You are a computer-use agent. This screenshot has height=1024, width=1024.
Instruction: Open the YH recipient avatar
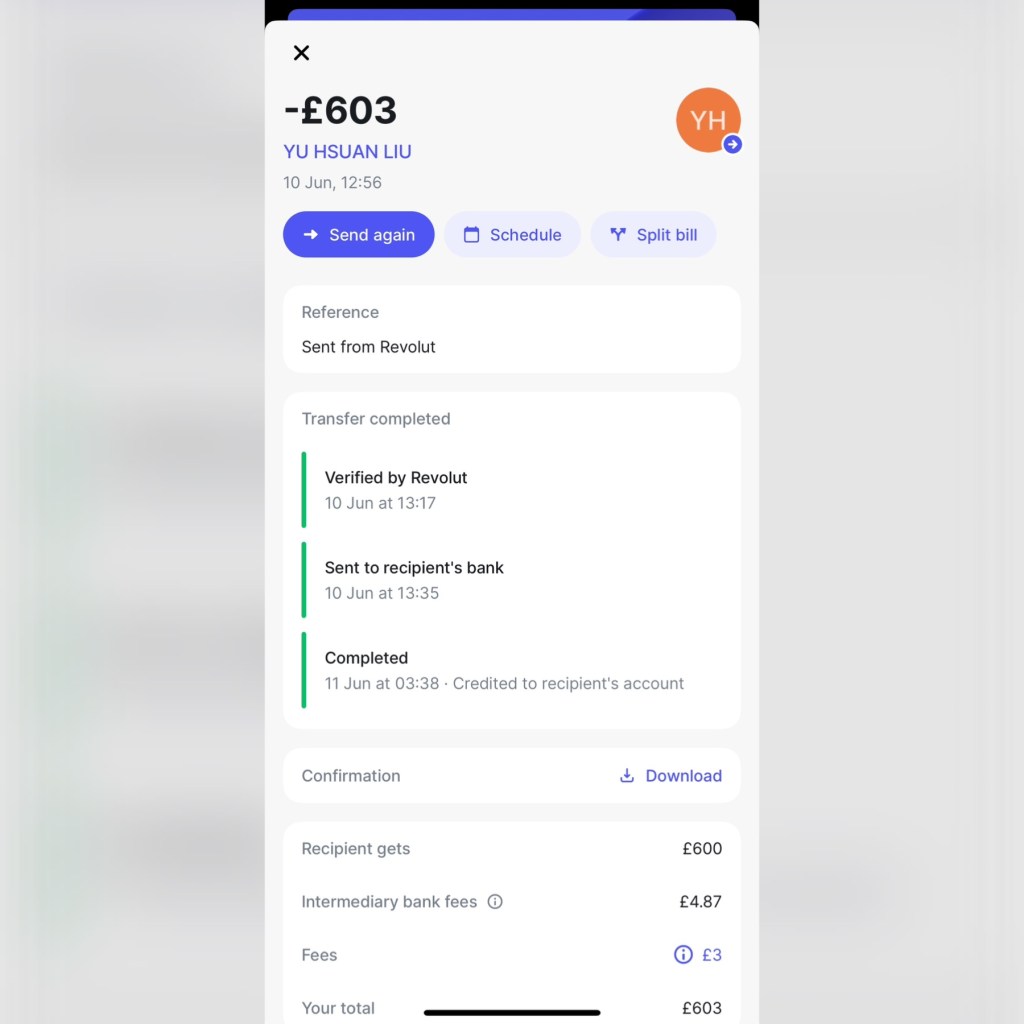(x=708, y=121)
